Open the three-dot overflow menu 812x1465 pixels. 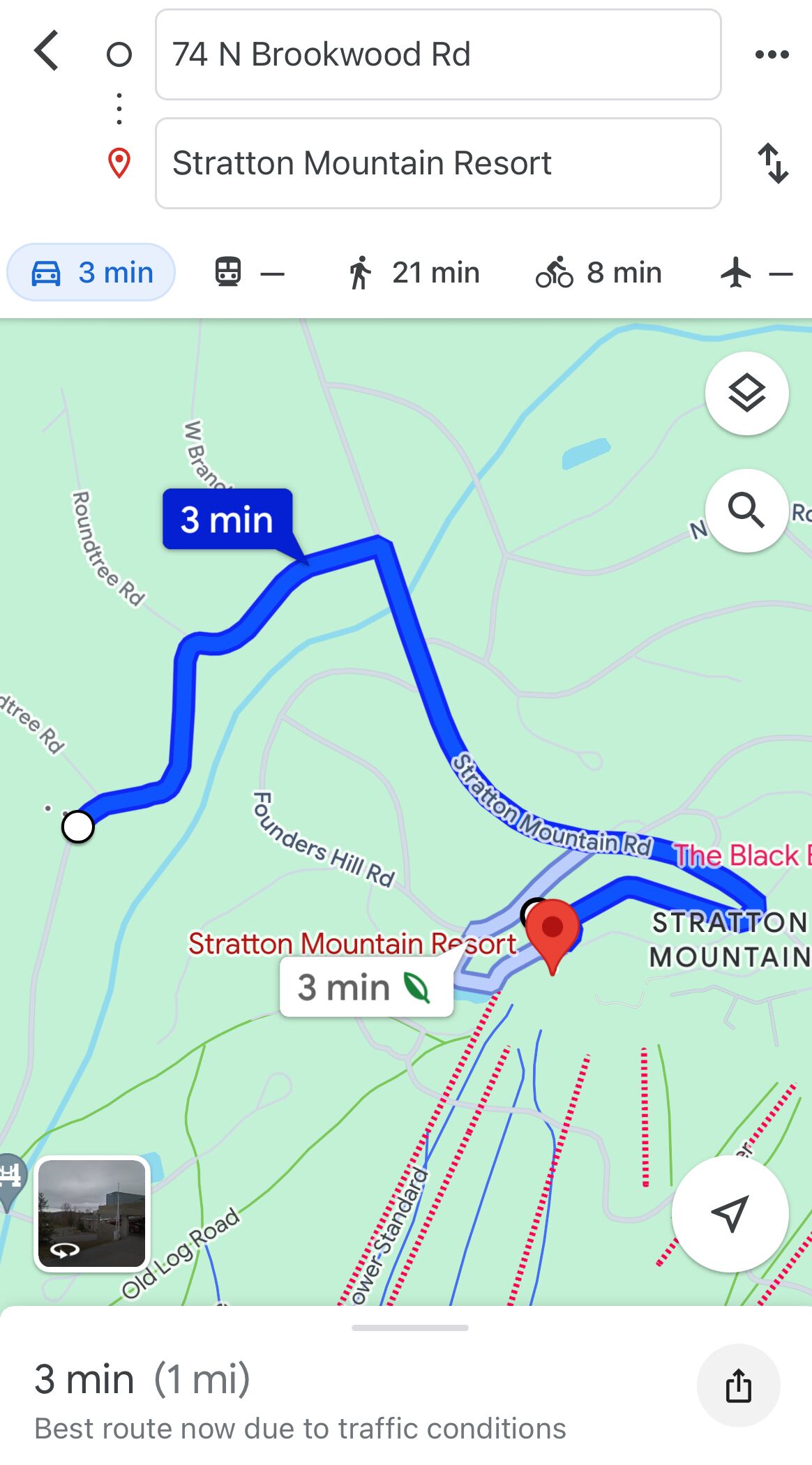coord(772,54)
